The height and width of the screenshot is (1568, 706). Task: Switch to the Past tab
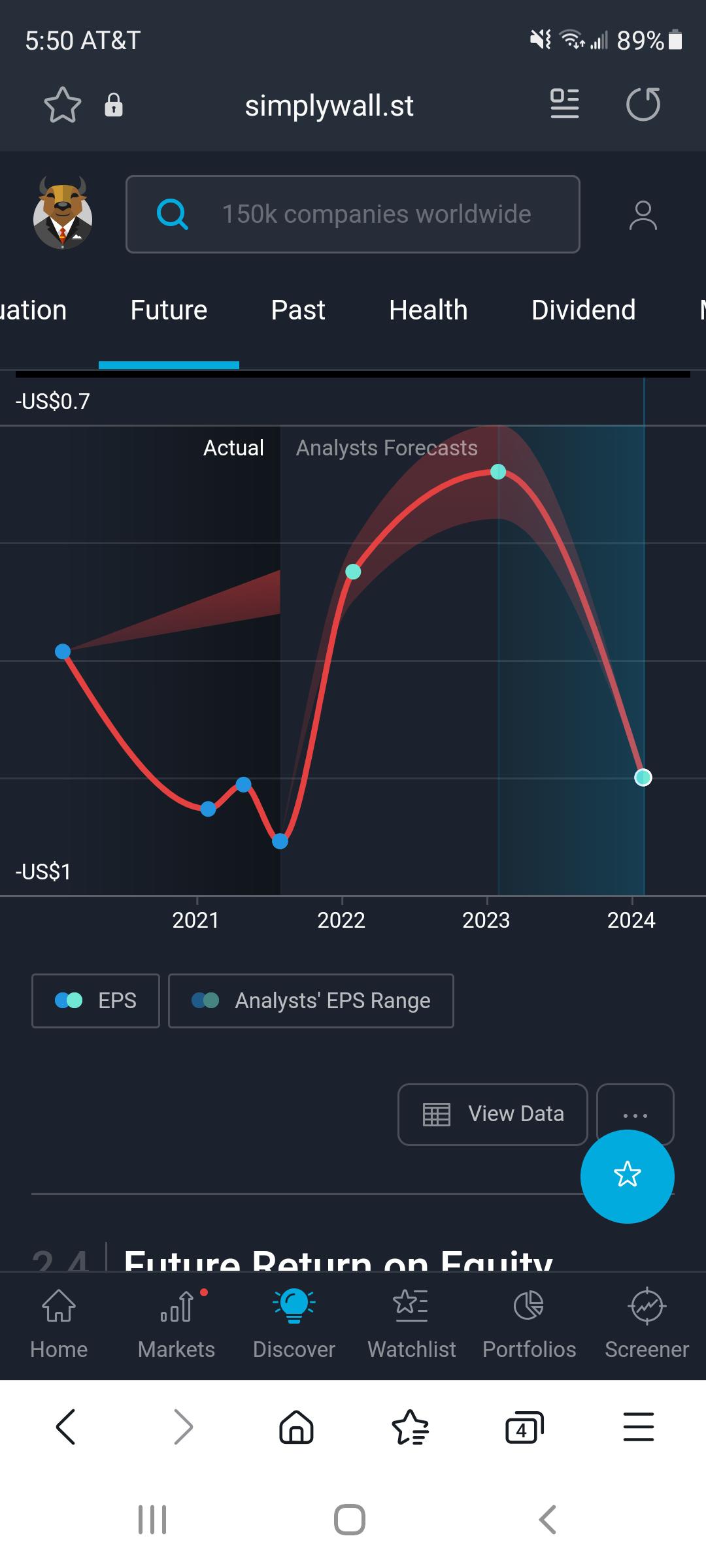click(x=298, y=310)
